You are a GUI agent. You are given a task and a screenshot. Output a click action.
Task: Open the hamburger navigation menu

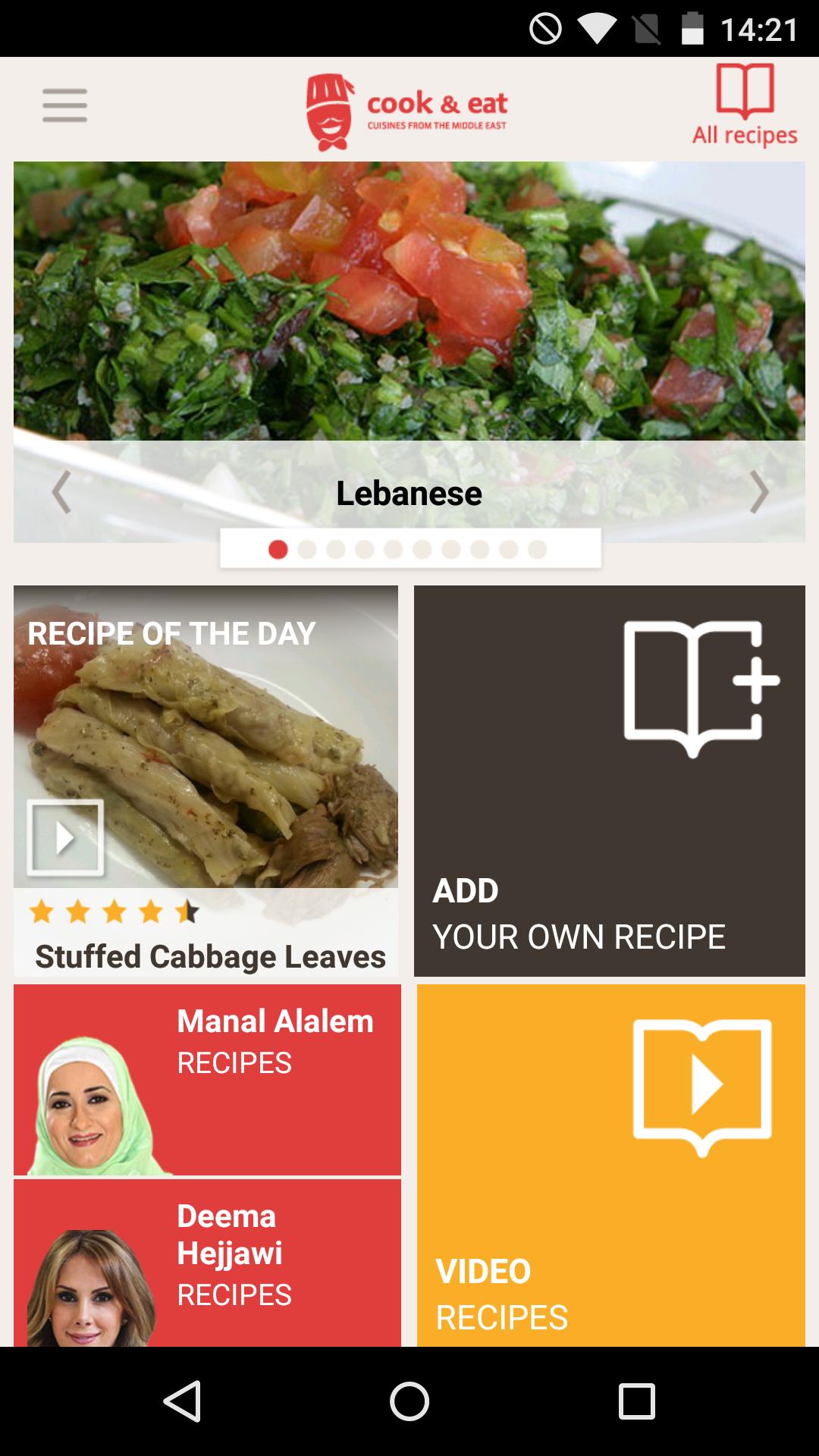64,106
